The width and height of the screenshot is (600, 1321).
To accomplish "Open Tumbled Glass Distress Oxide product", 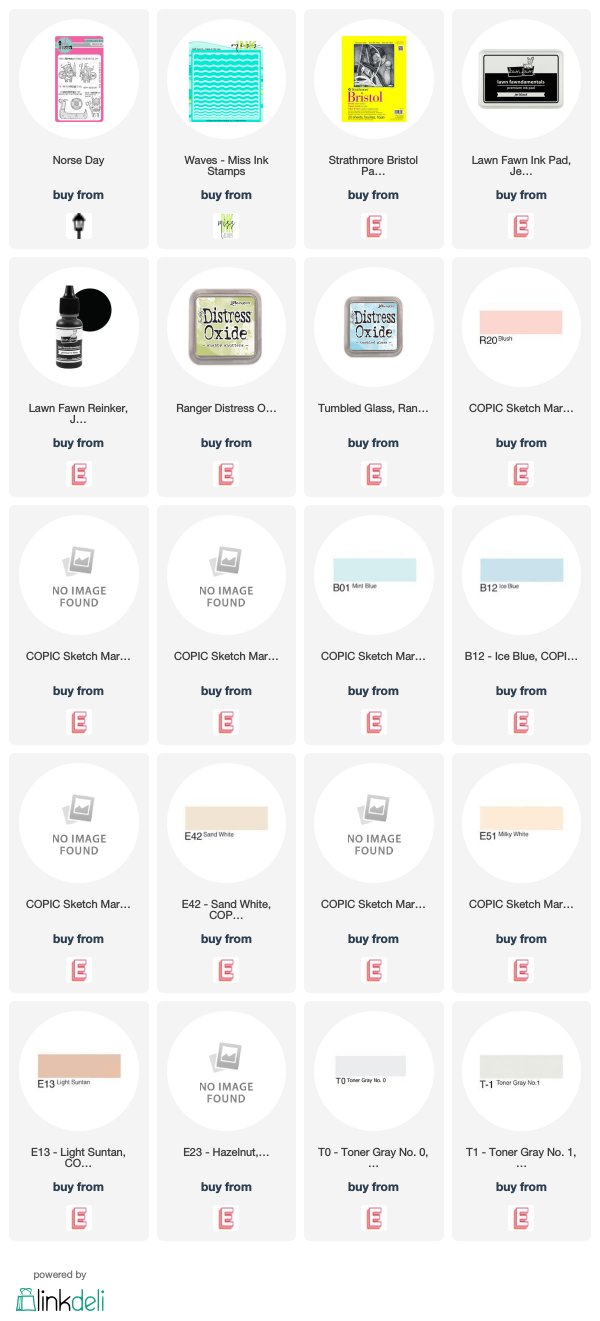I will pyautogui.click(x=373, y=377).
